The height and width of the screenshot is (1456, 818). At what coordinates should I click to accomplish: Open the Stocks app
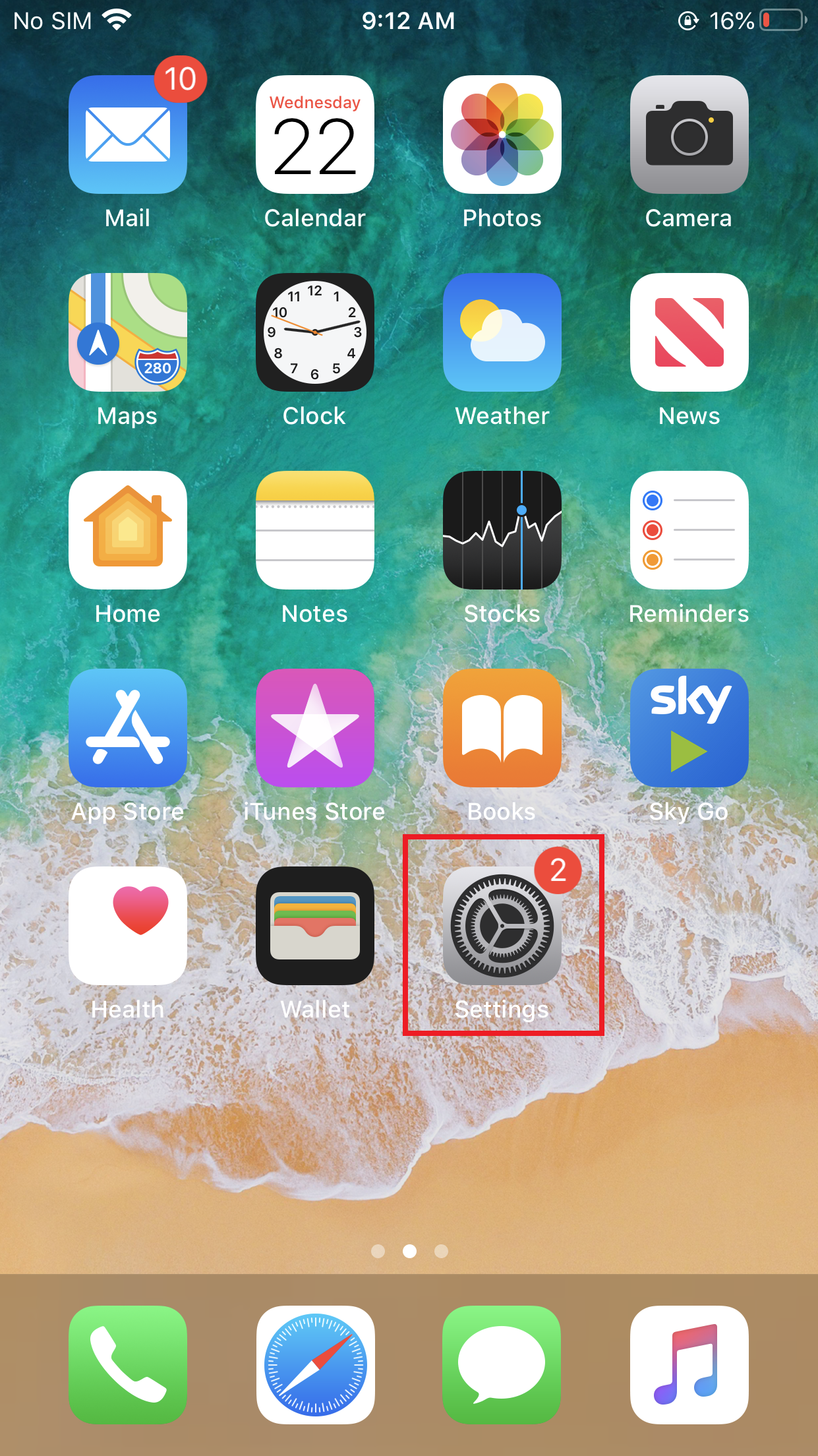(x=502, y=530)
